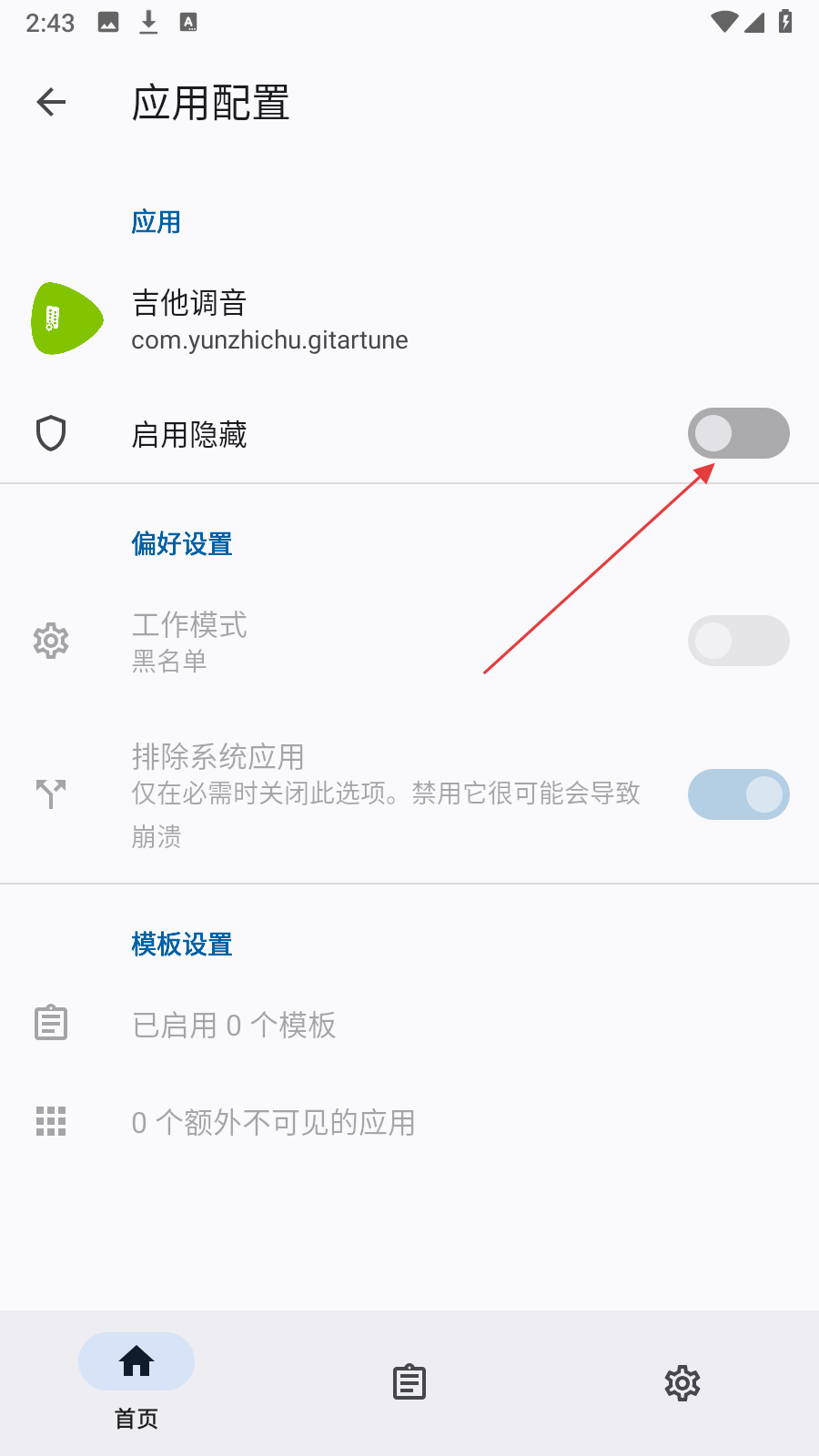
Task: Open the templates clipboard tab
Action: point(409,1382)
